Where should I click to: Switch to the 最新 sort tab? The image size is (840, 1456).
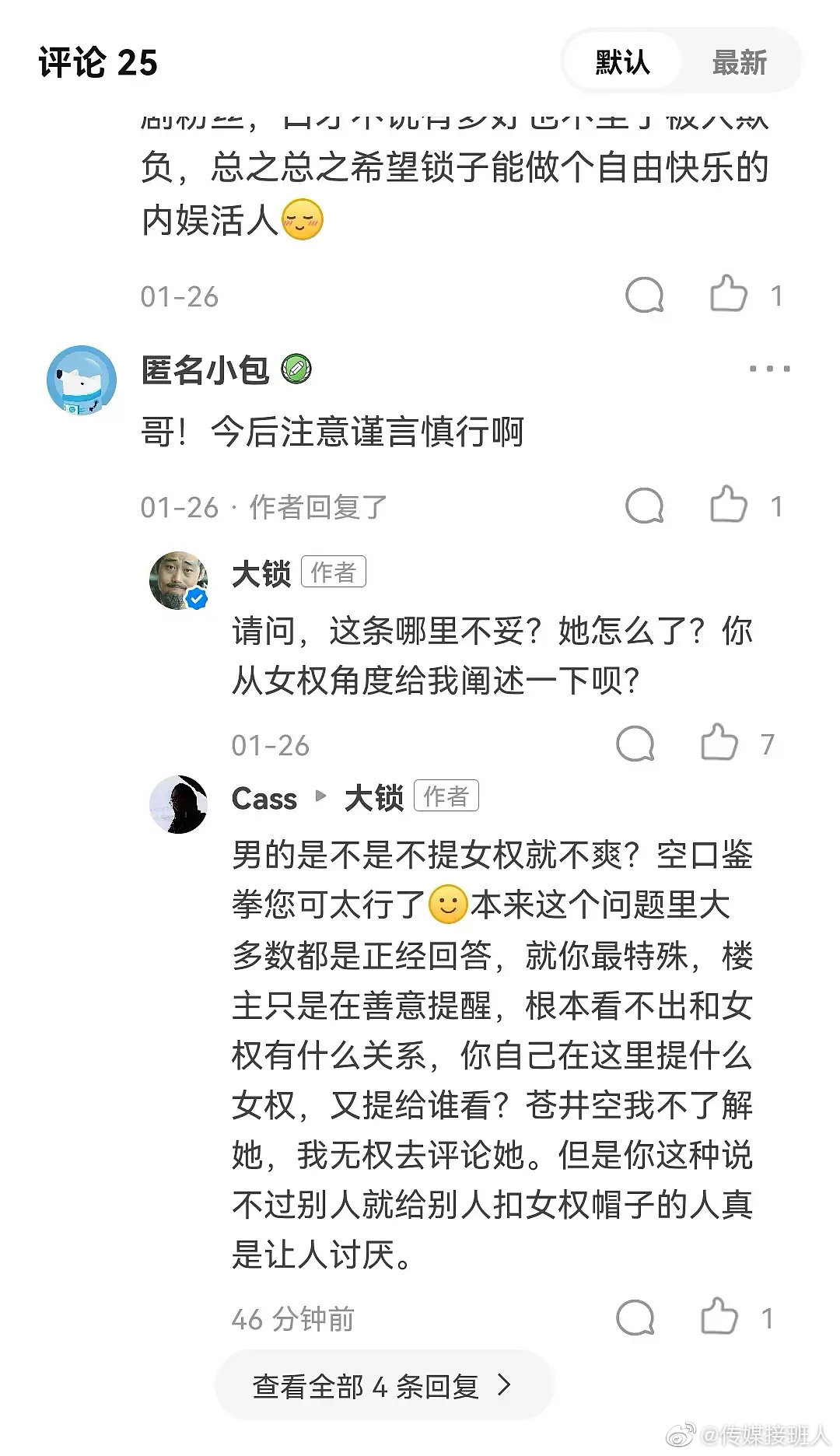(x=739, y=62)
